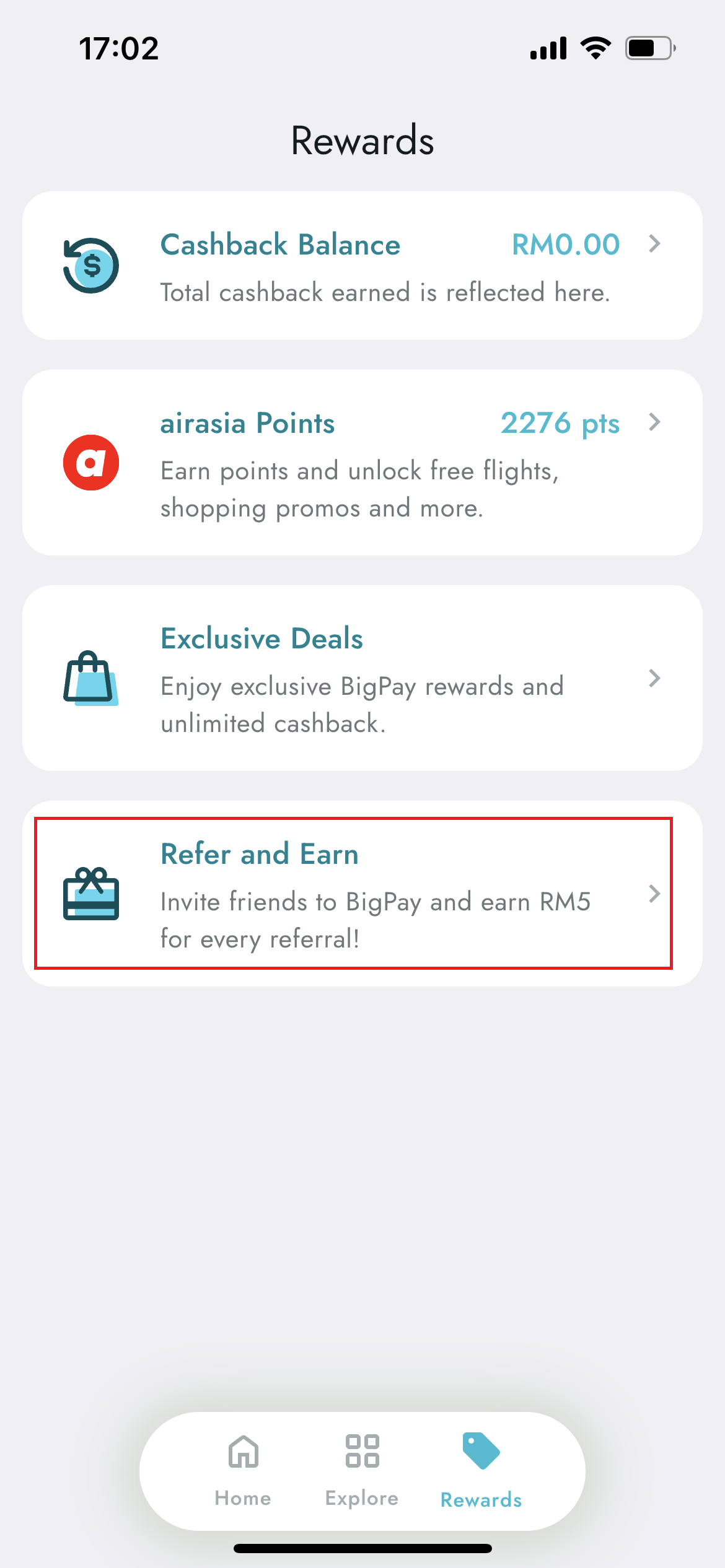
Task: Switch to the Home tab
Action: click(243, 1470)
